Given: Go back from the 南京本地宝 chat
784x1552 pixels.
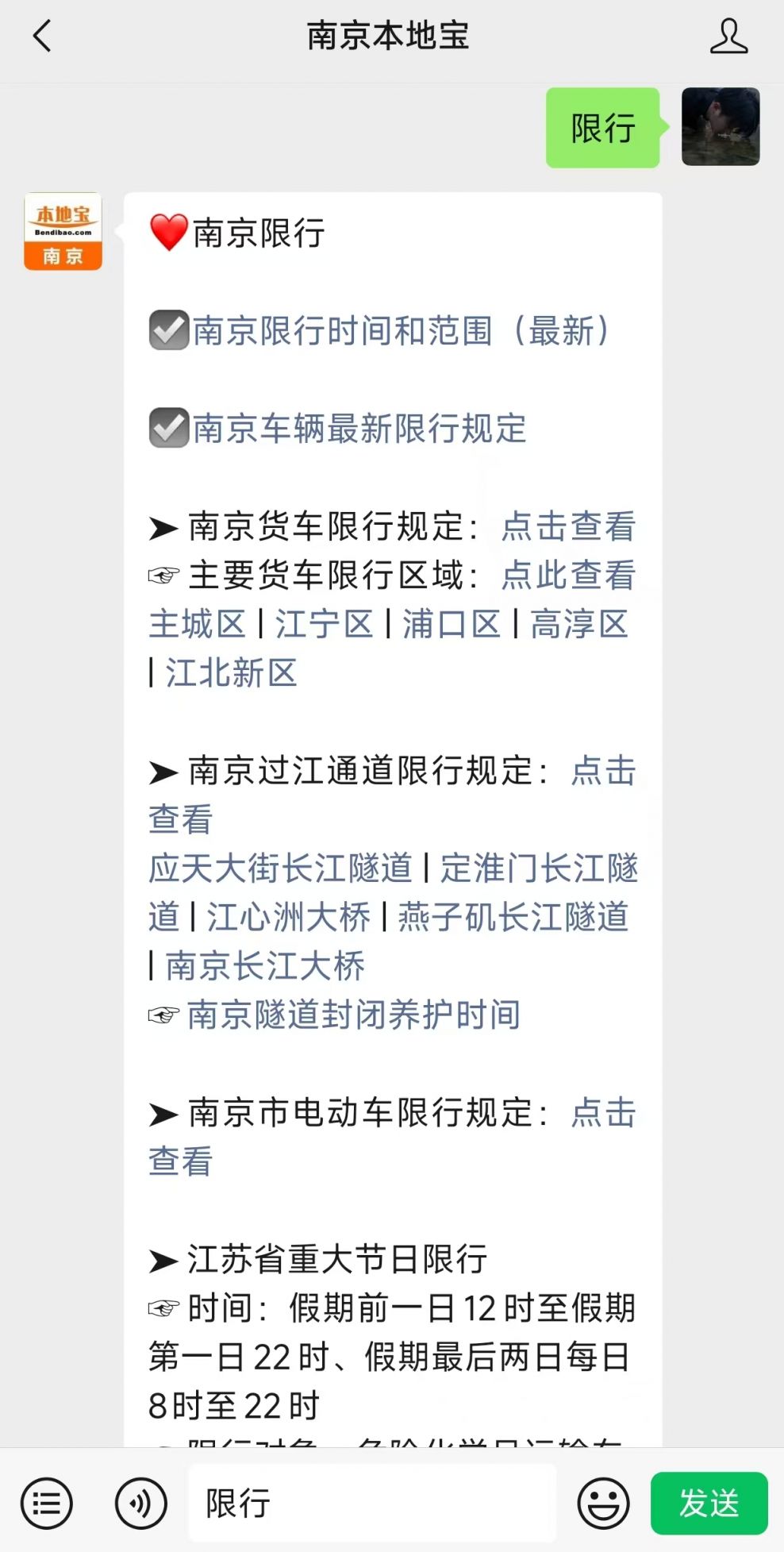Looking at the screenshot, I should pyautogui.click(x=42, y=37).
